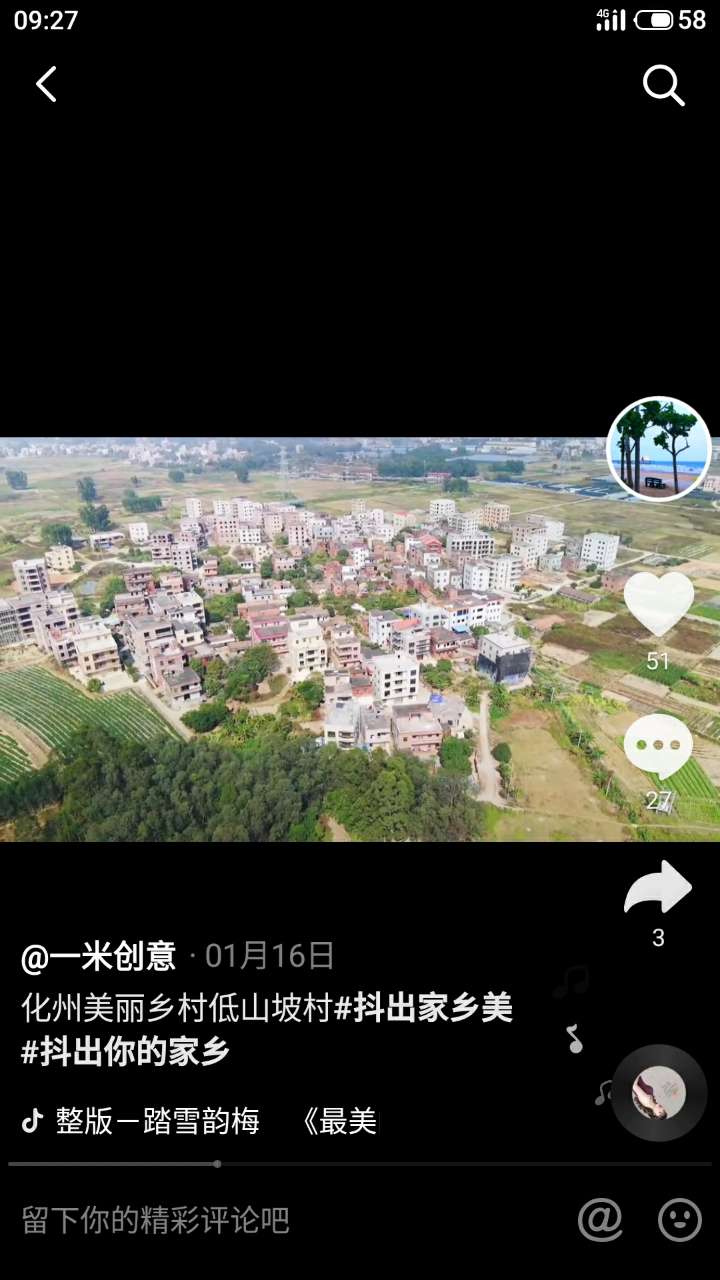Open the creator's round profile avatar
The height and width of the screenshot is (1280, 720).
pyautogui.click(x=659, y=449)
